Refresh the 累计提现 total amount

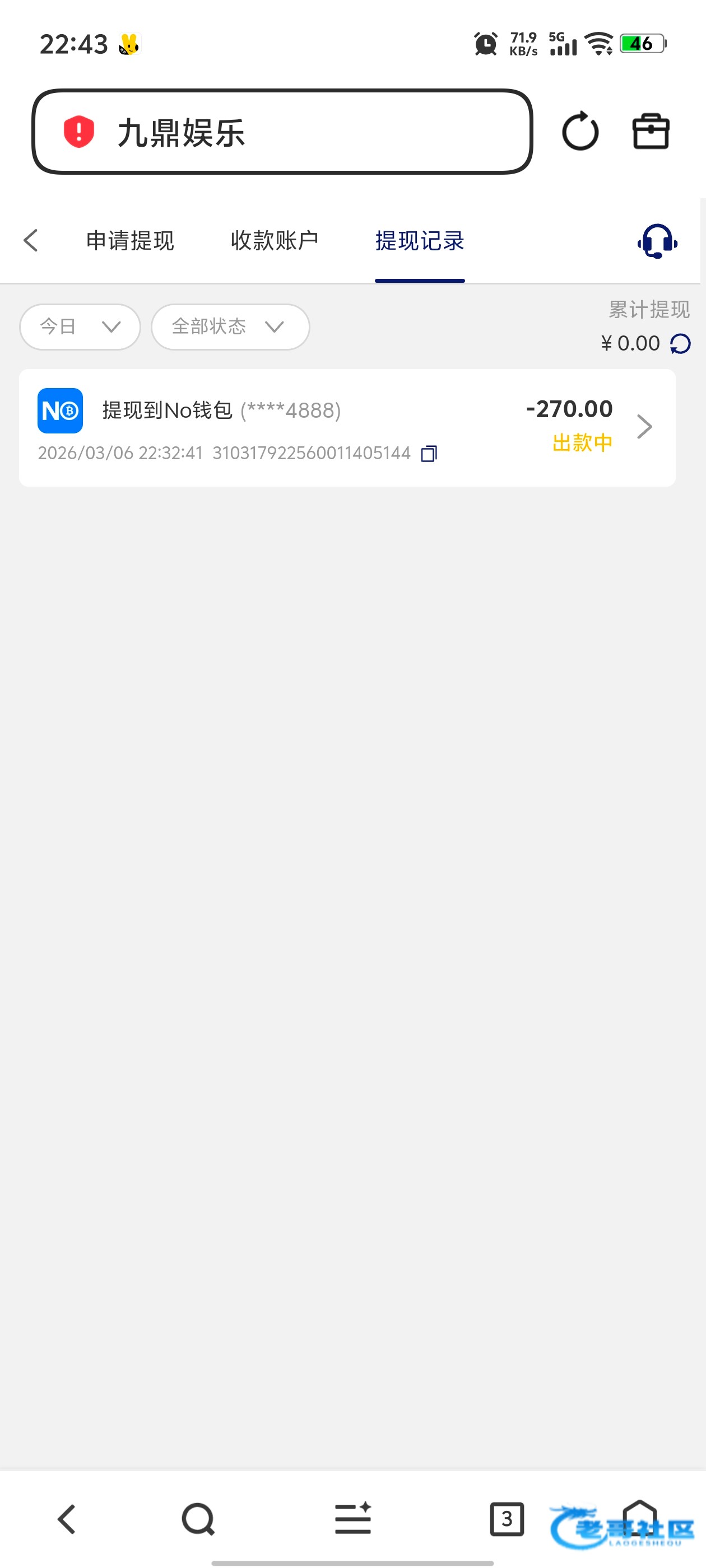(680, 344)
